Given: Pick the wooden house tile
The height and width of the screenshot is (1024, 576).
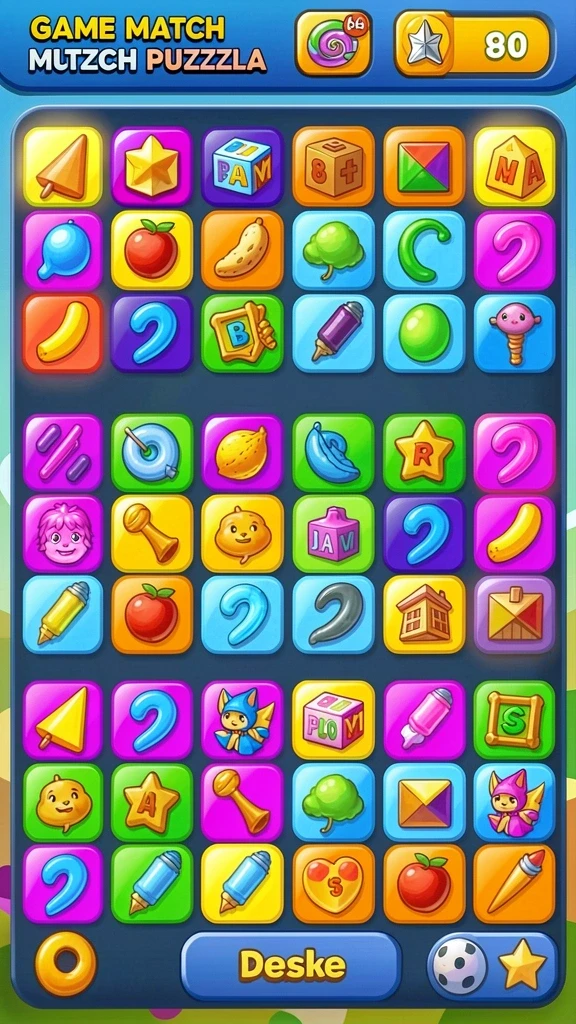Looking at the screenshot, I should click(424, 615).
